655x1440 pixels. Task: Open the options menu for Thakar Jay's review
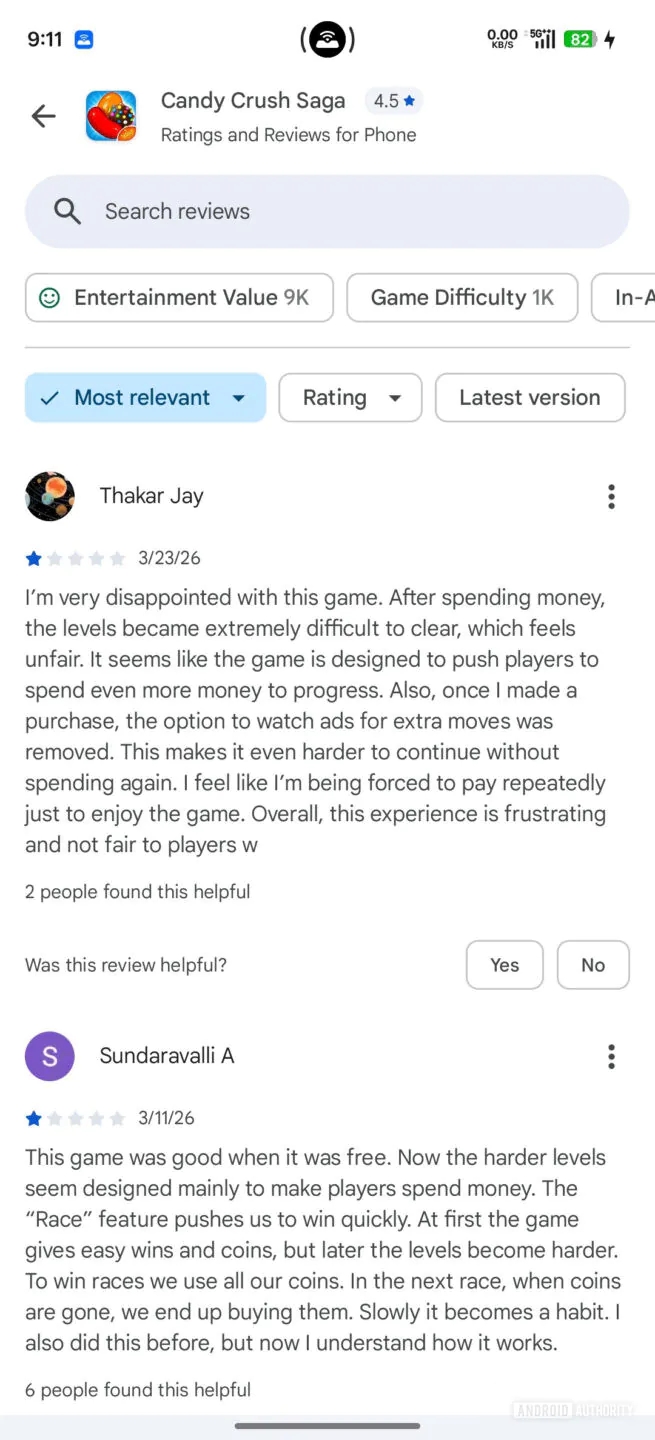coord(611,496)
